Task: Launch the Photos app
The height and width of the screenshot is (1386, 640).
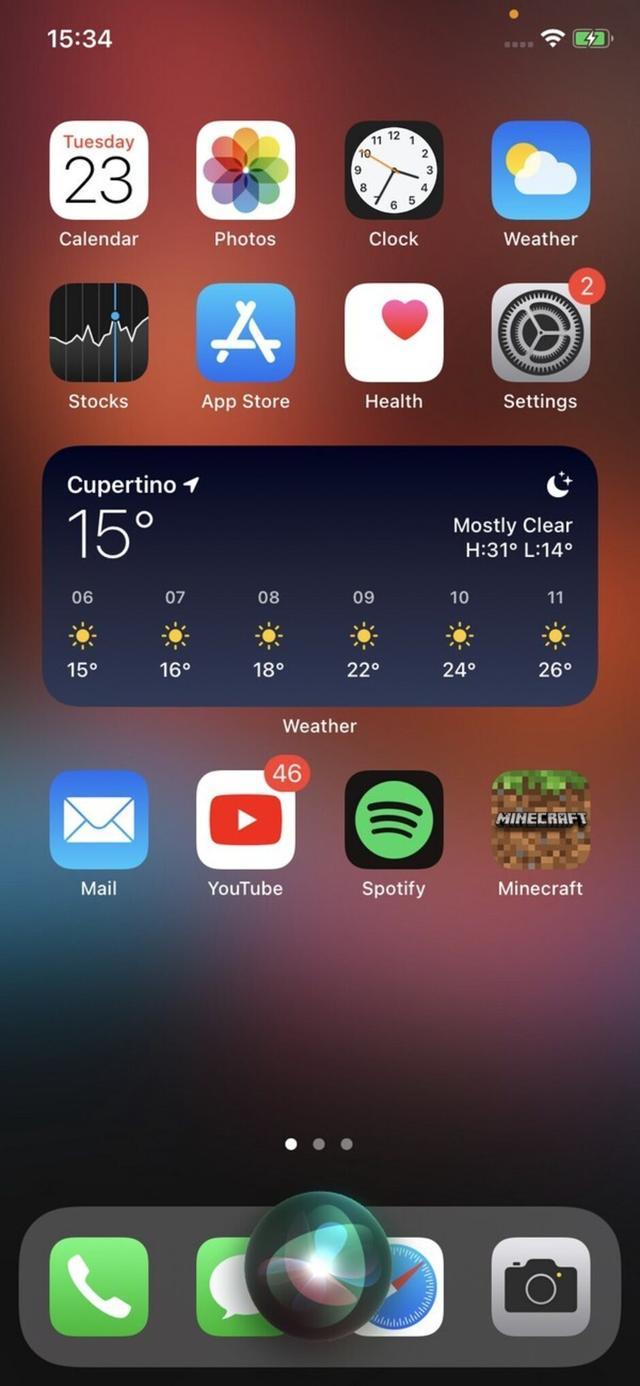Action: [245, 170]
